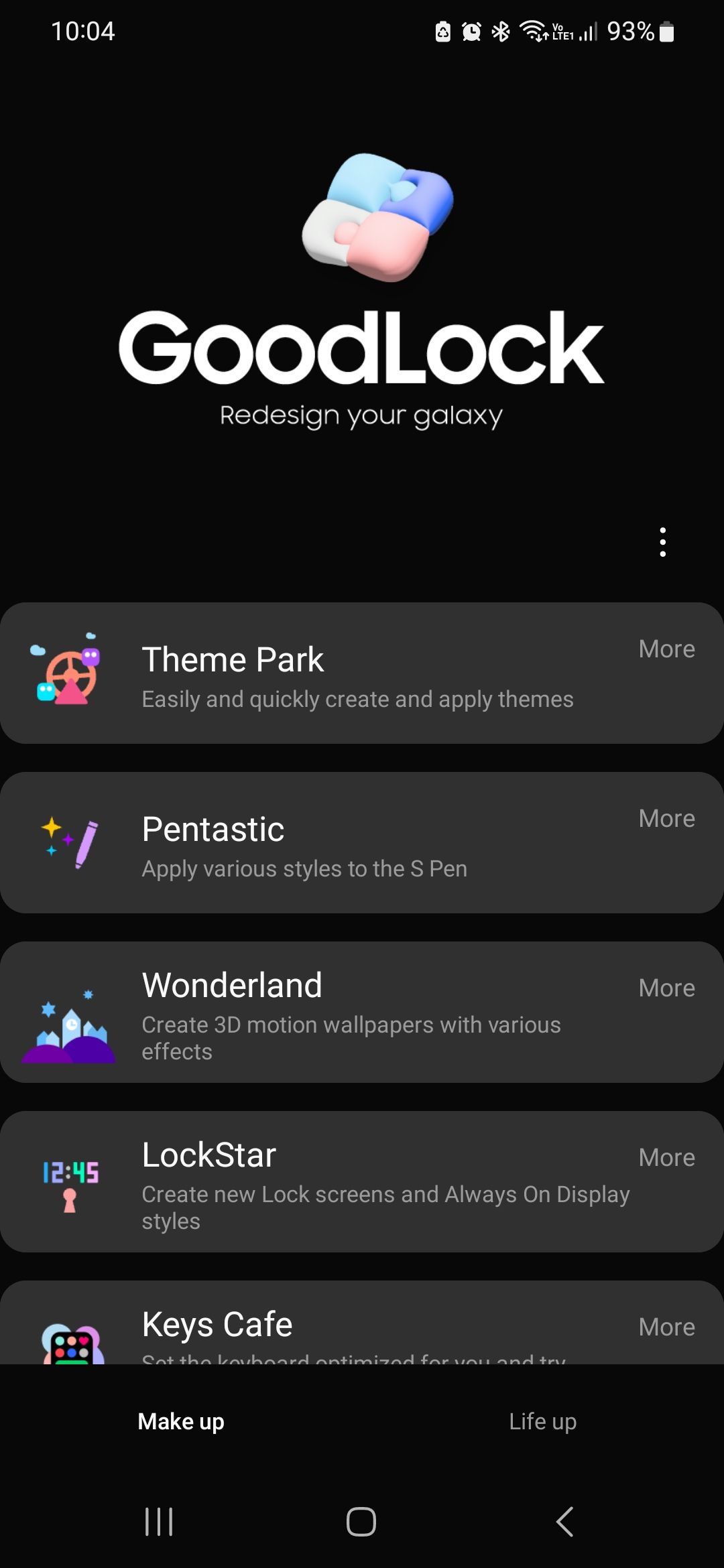Screen dimensions: 724x1568
Task: Open More for Keys Cafe
Action: point(666,1327)
